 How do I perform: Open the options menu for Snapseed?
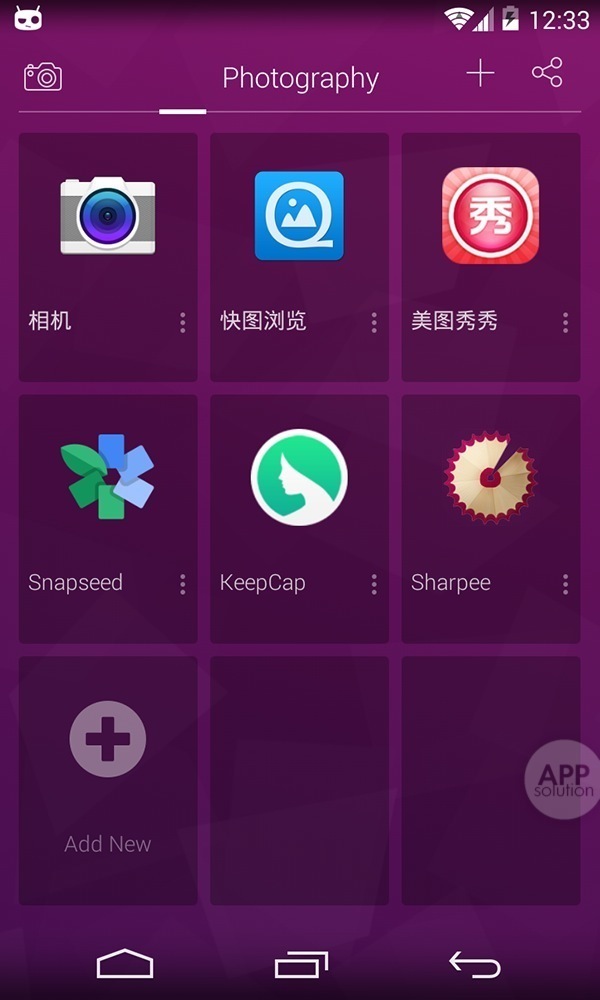pos(182,584)
